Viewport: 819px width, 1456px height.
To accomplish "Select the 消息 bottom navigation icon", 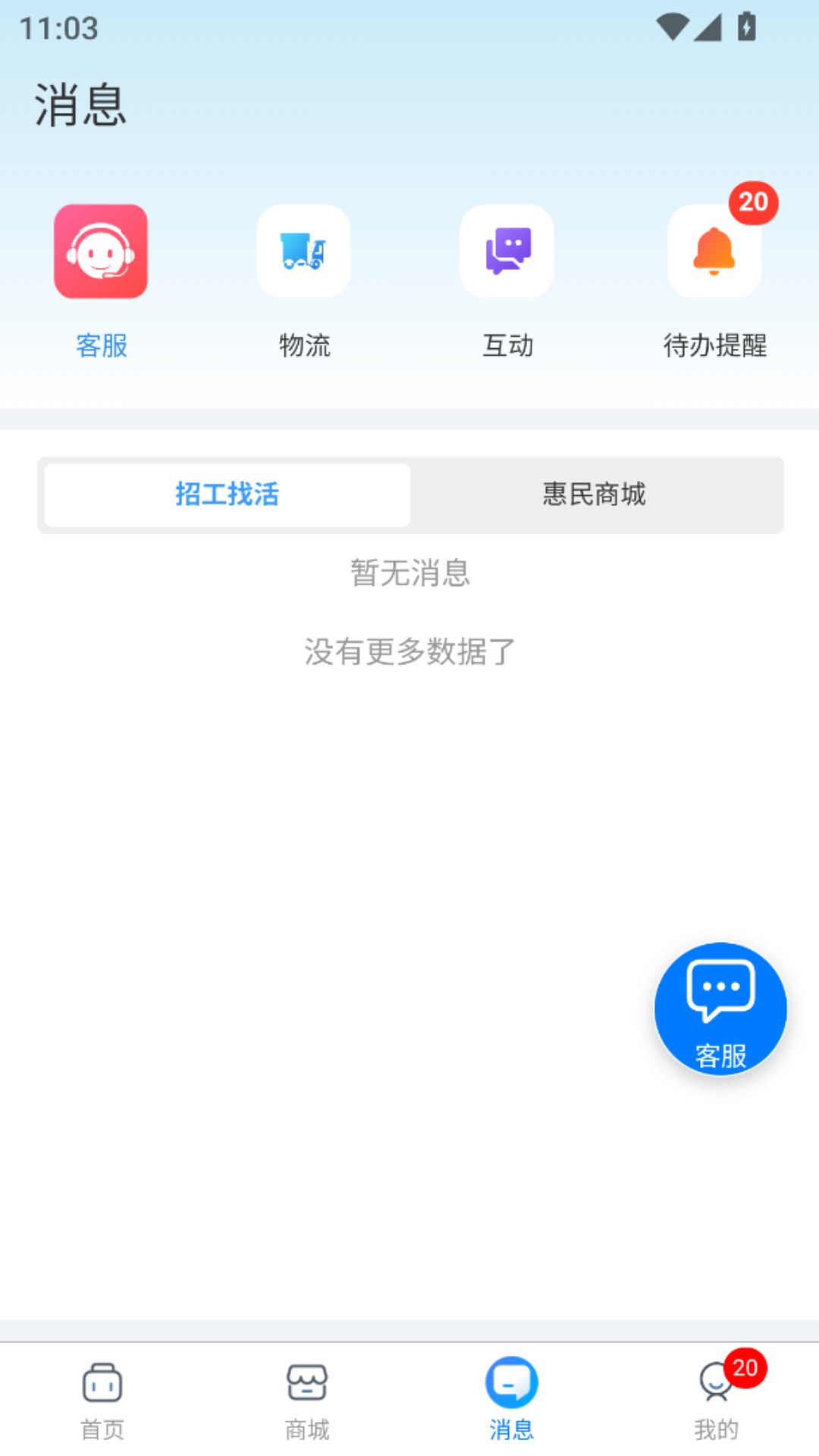I will (511, 1382).
